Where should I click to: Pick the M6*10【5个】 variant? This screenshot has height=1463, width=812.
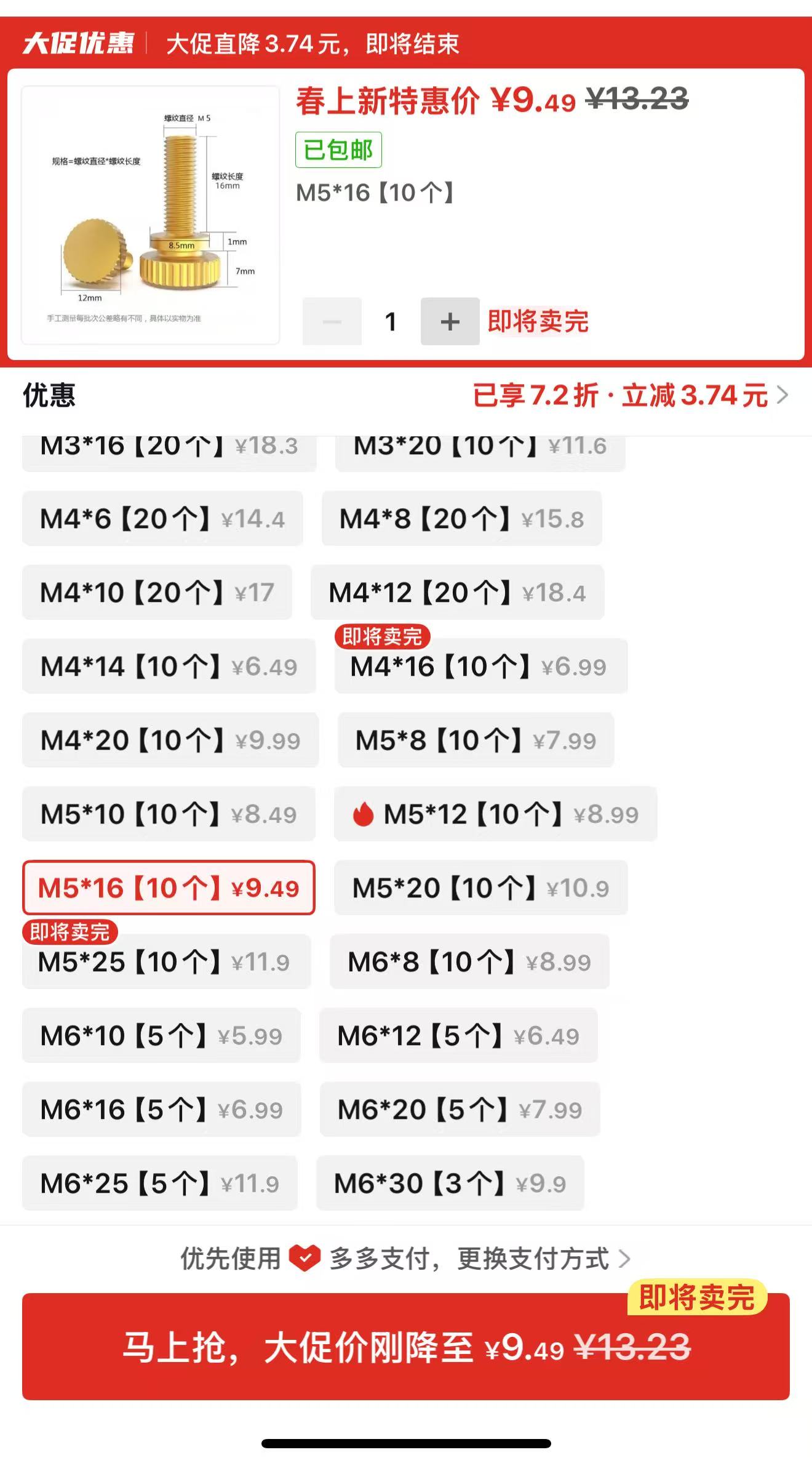coord(161,1036)
